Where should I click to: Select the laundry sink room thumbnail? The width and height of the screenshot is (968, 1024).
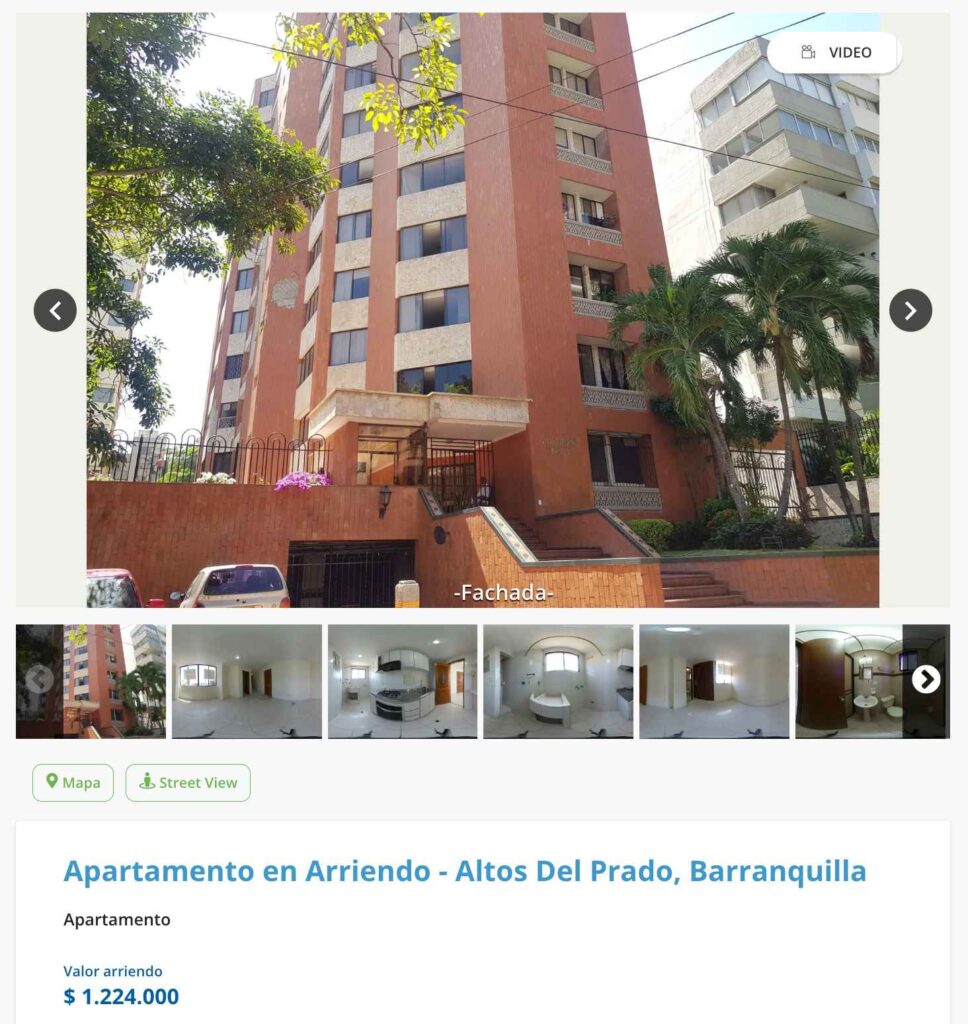tap(558, 682)
